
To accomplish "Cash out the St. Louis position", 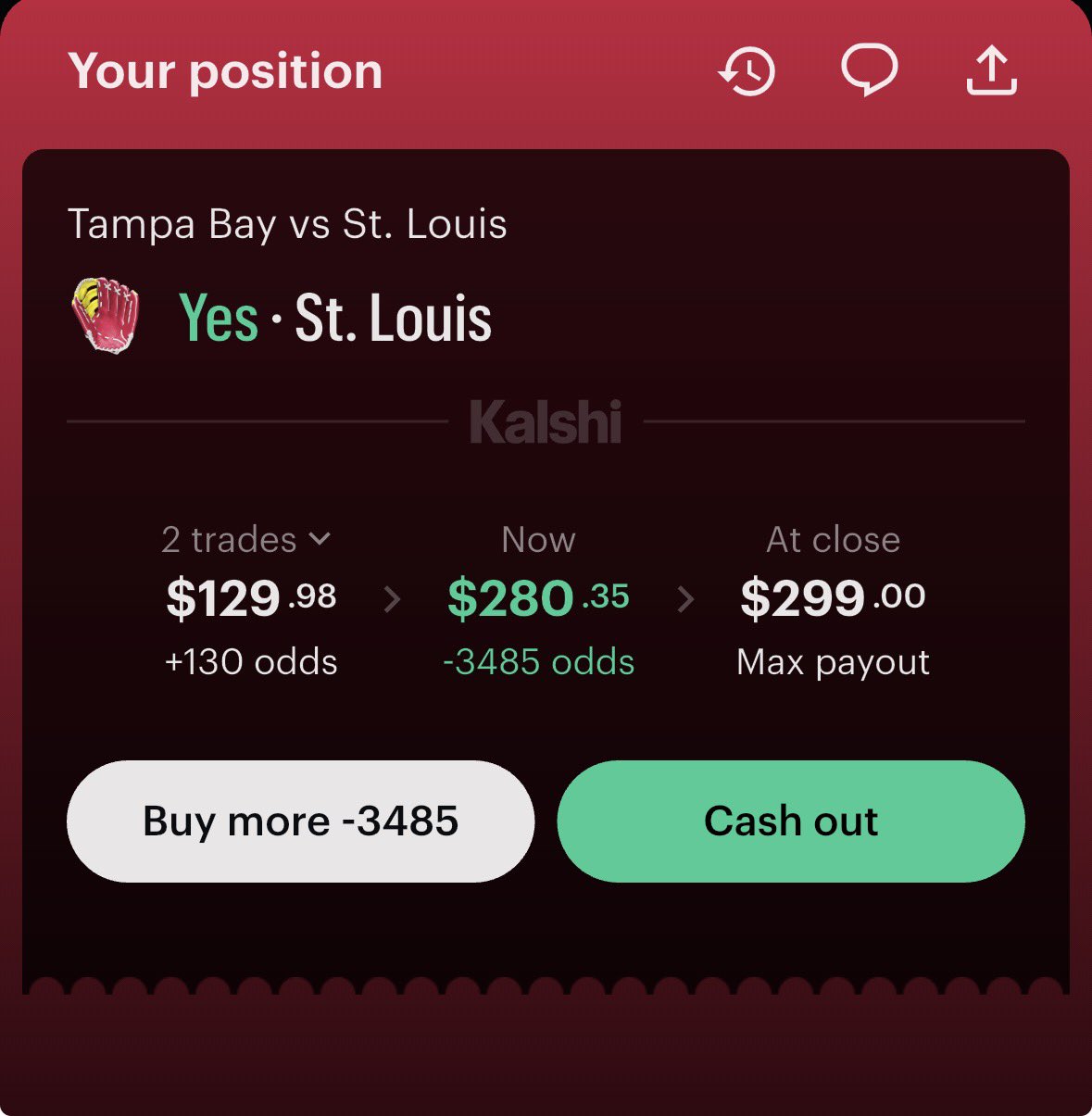I will [x=790, y=821].
